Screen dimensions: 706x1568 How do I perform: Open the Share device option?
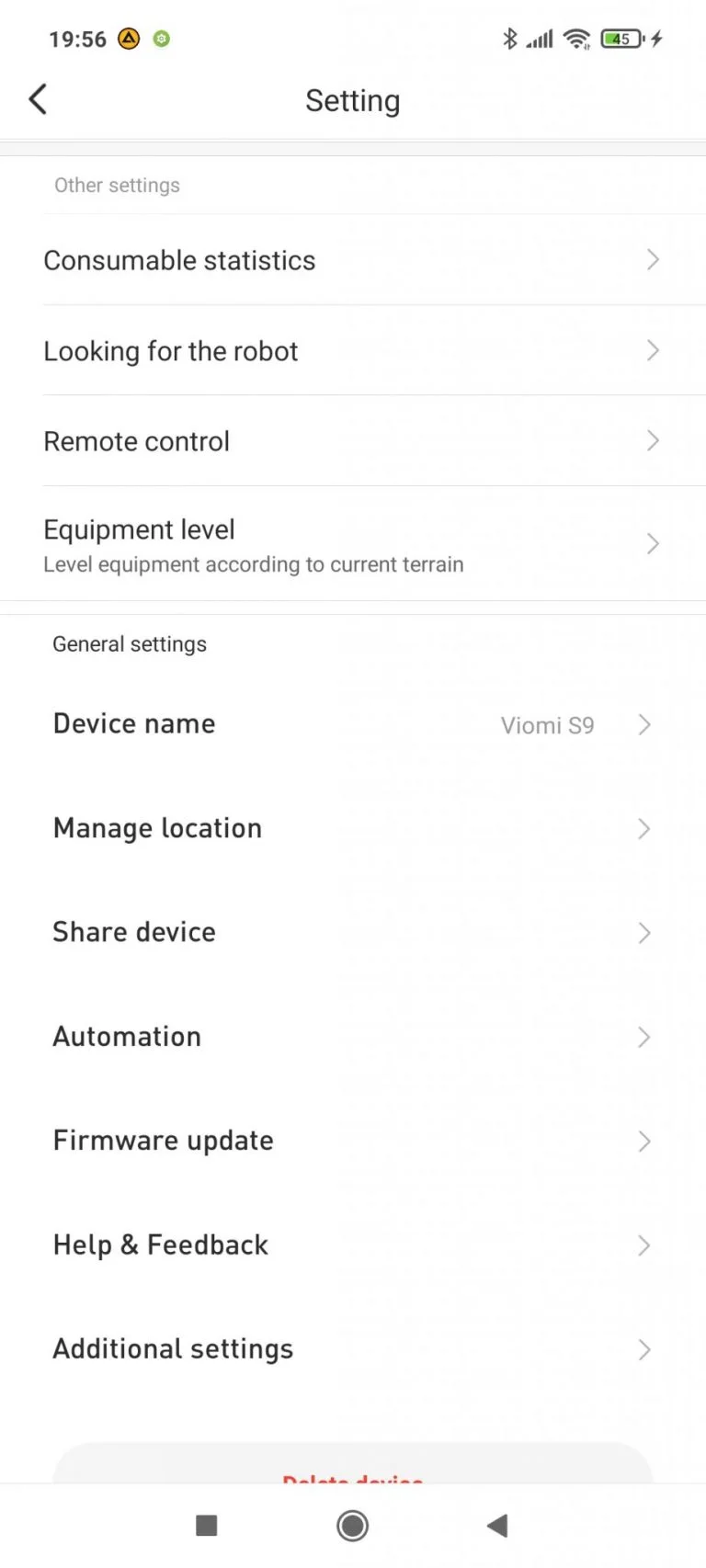tap(353, 932)
